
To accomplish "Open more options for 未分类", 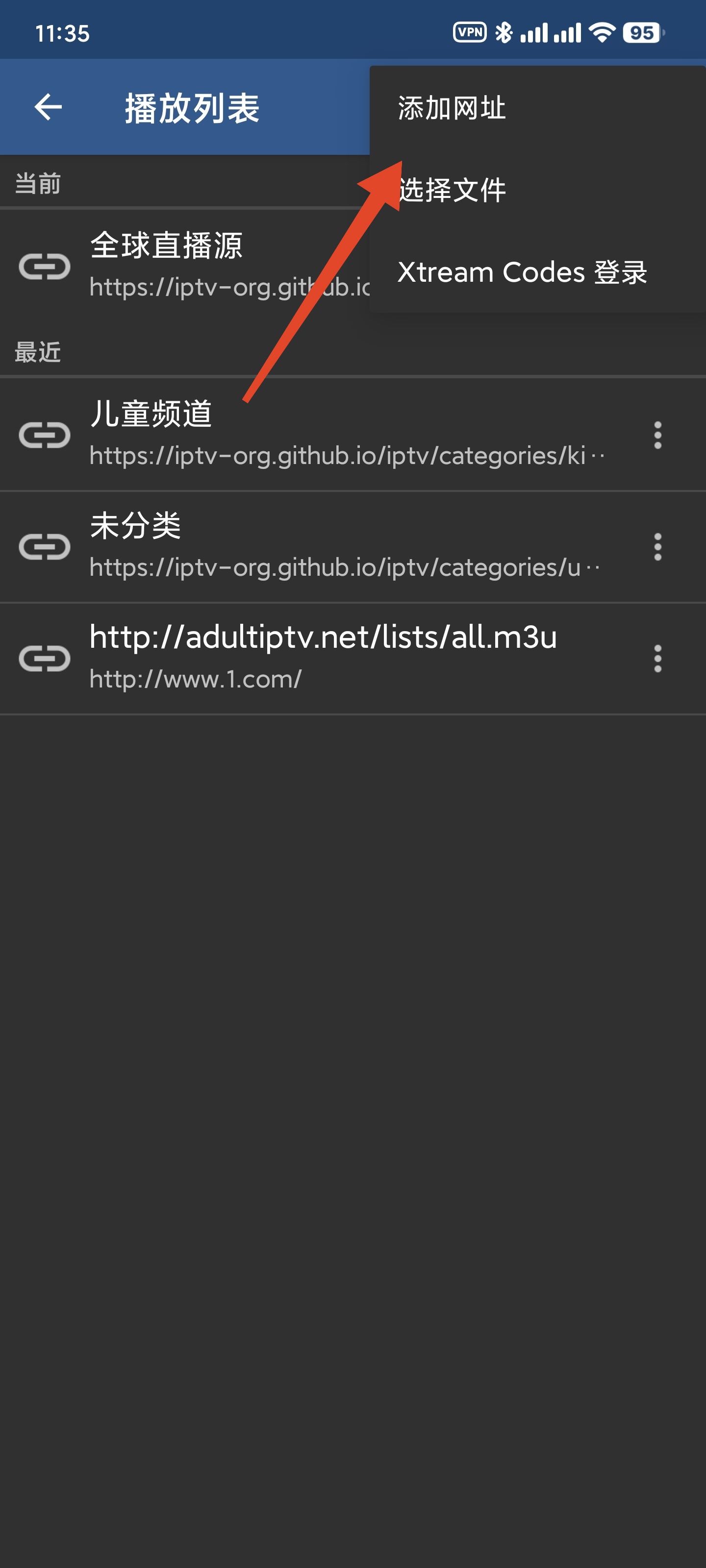I will (657, 547).
